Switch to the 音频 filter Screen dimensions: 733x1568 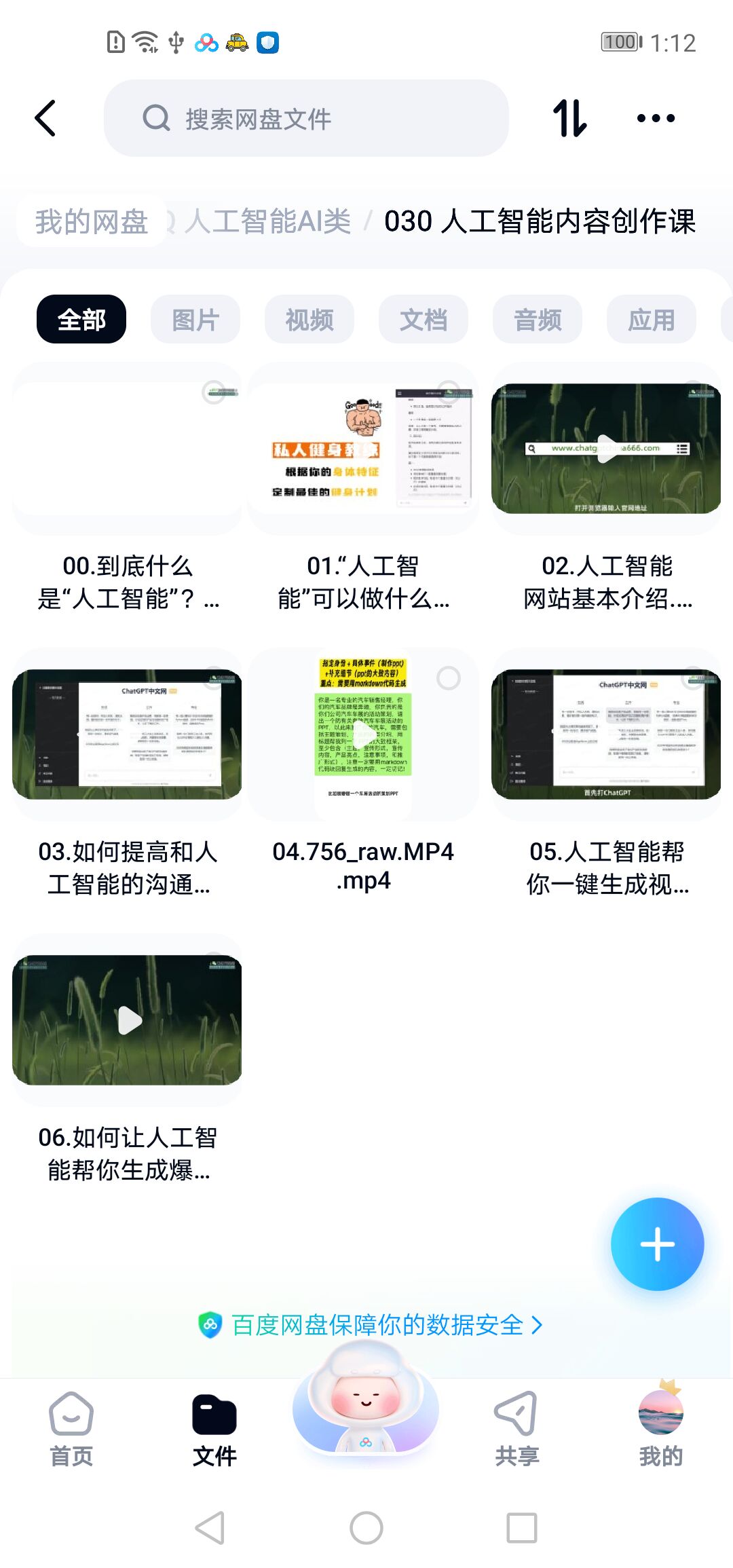pos(538,319)
